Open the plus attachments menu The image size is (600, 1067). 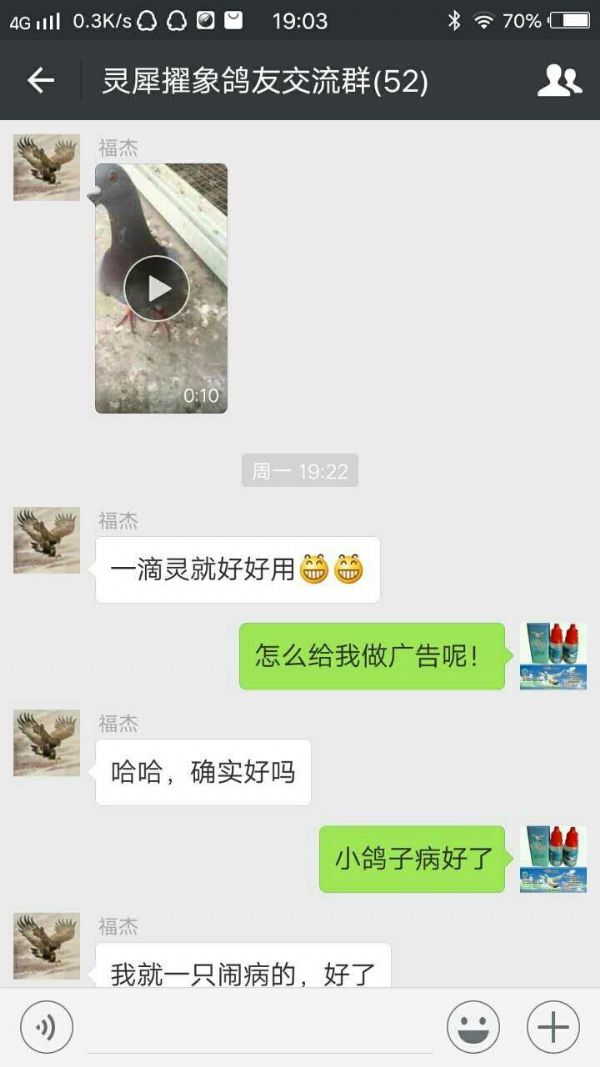pos(553,1027)
